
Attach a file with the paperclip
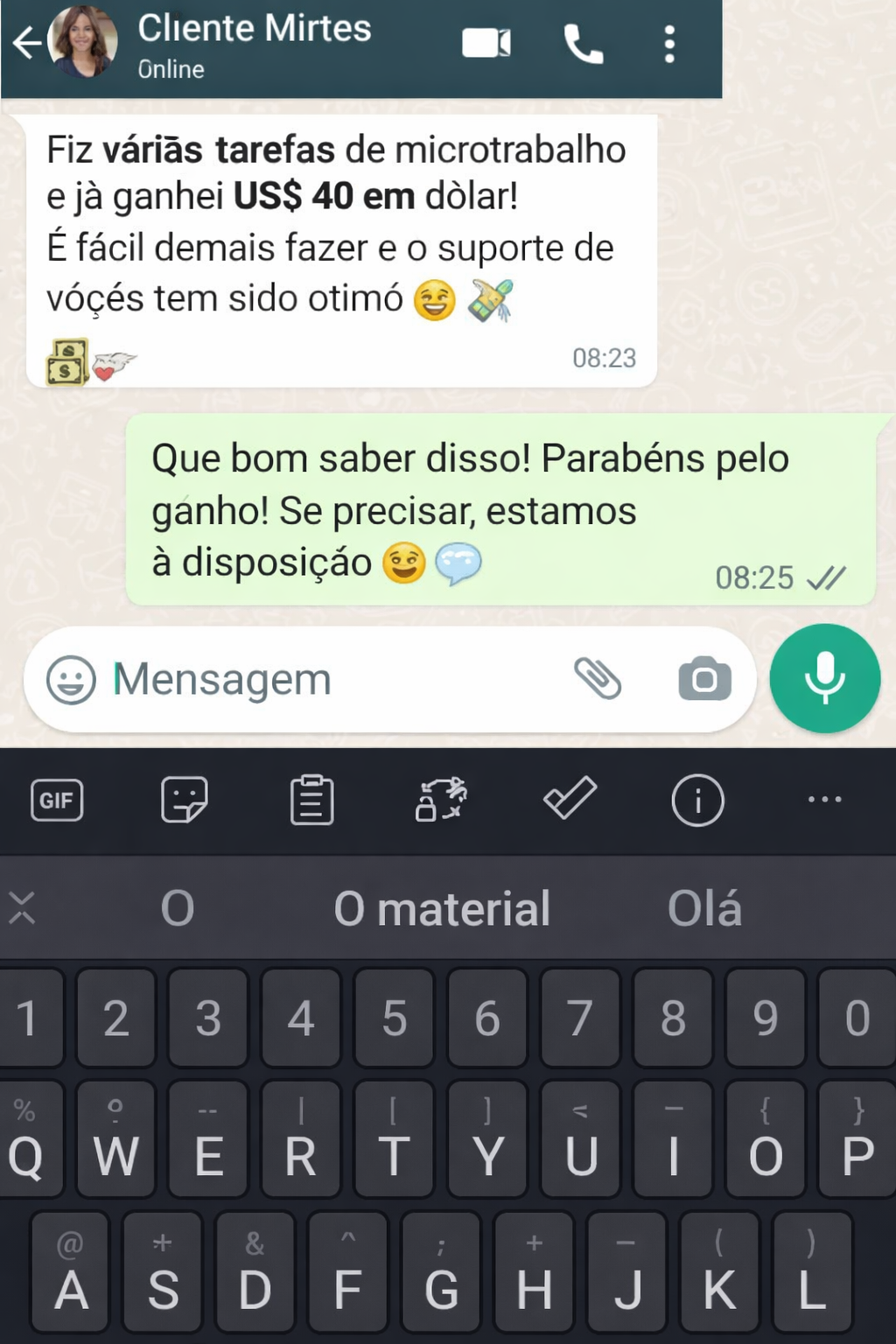pos(598,678)
